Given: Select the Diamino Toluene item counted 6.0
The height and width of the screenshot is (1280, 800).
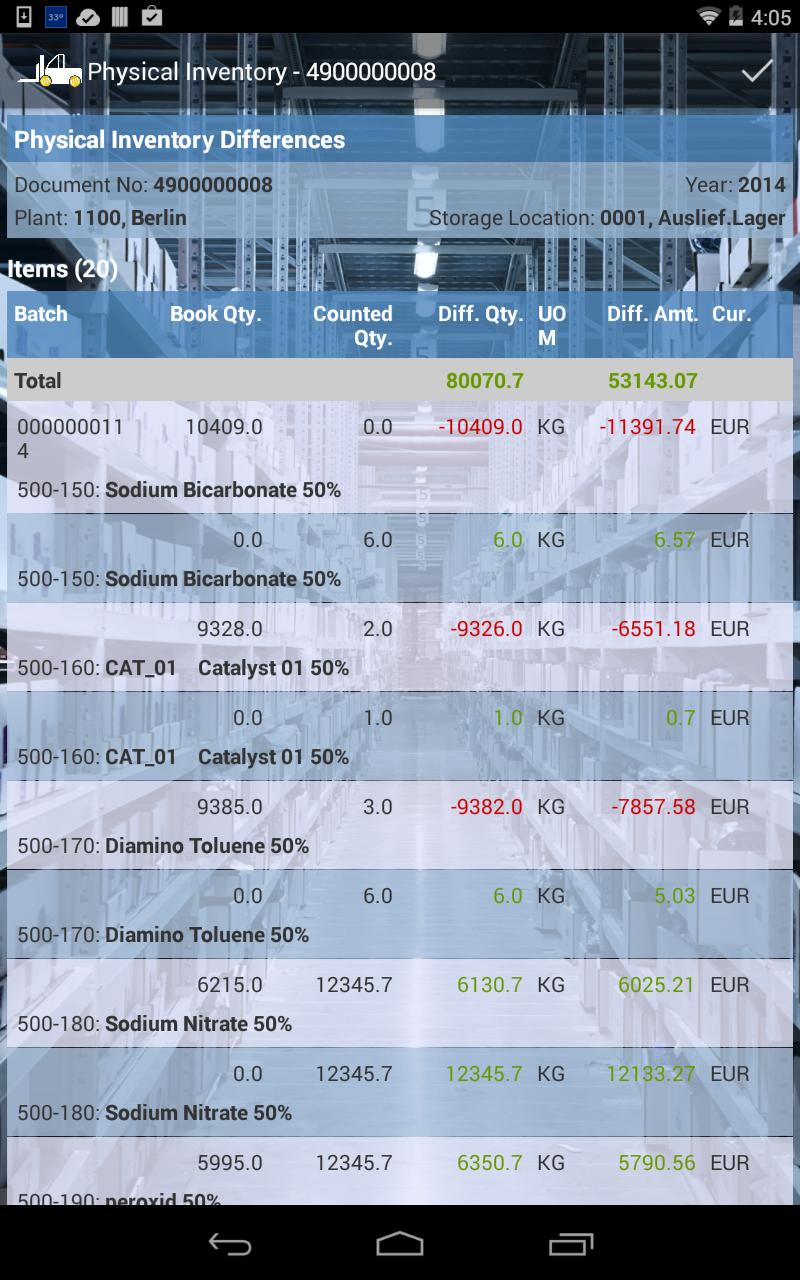Looking at the screenshot, I should [x=400, y=915].
